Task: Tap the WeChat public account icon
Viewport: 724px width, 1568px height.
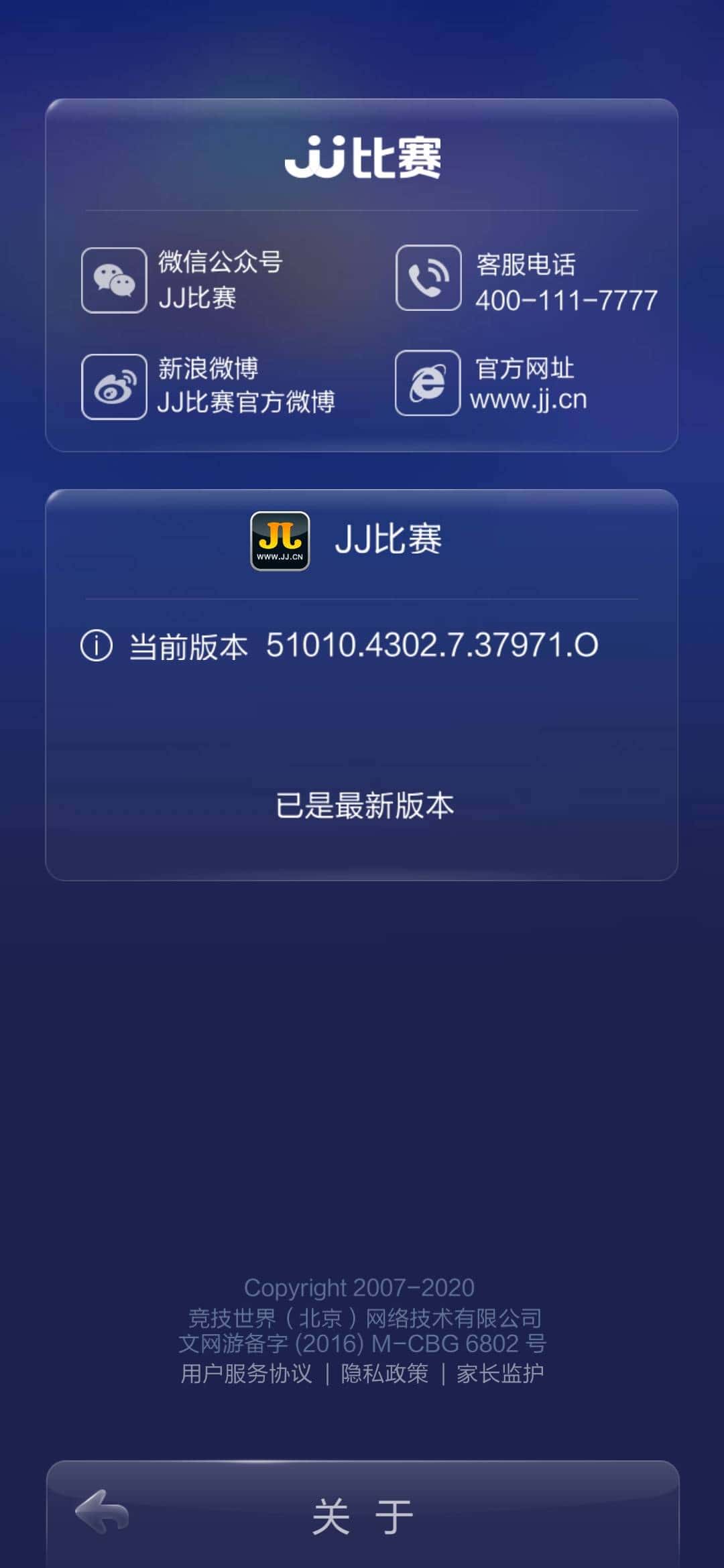Action: (114, 281)
